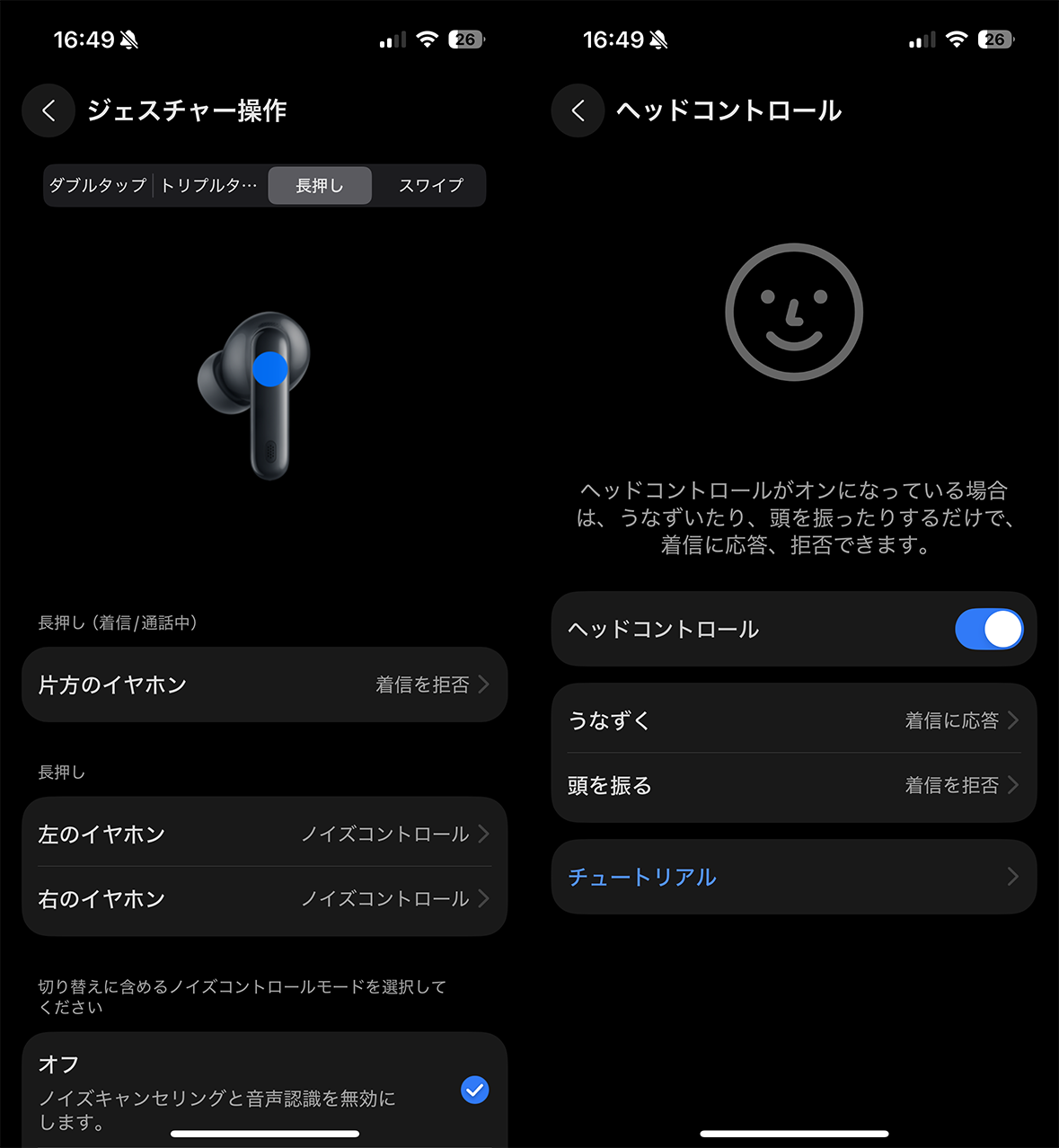
Task: Uncheck the オフ noise control mode
Action: 474,1090
